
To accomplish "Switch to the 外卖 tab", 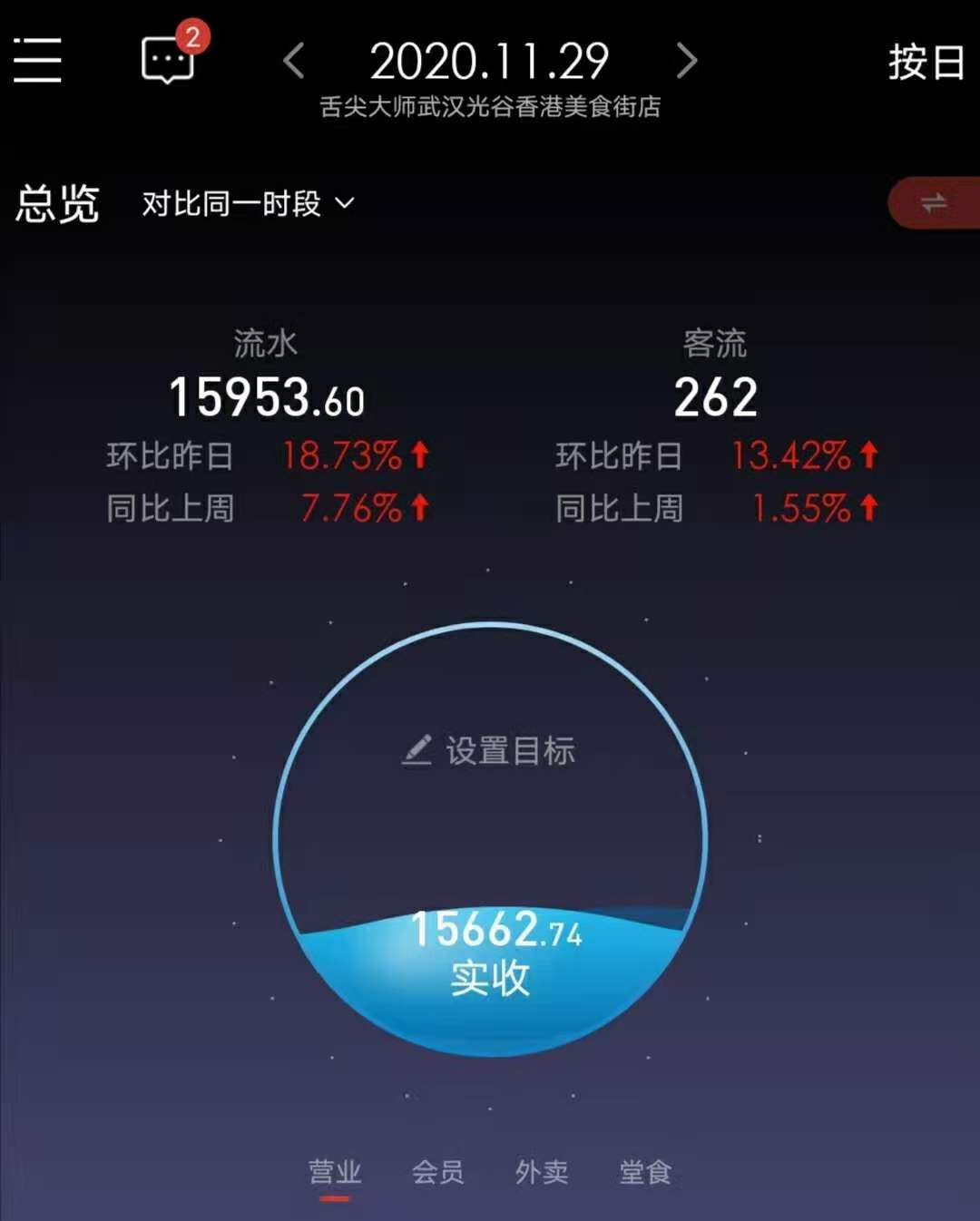I will 542,1173.
